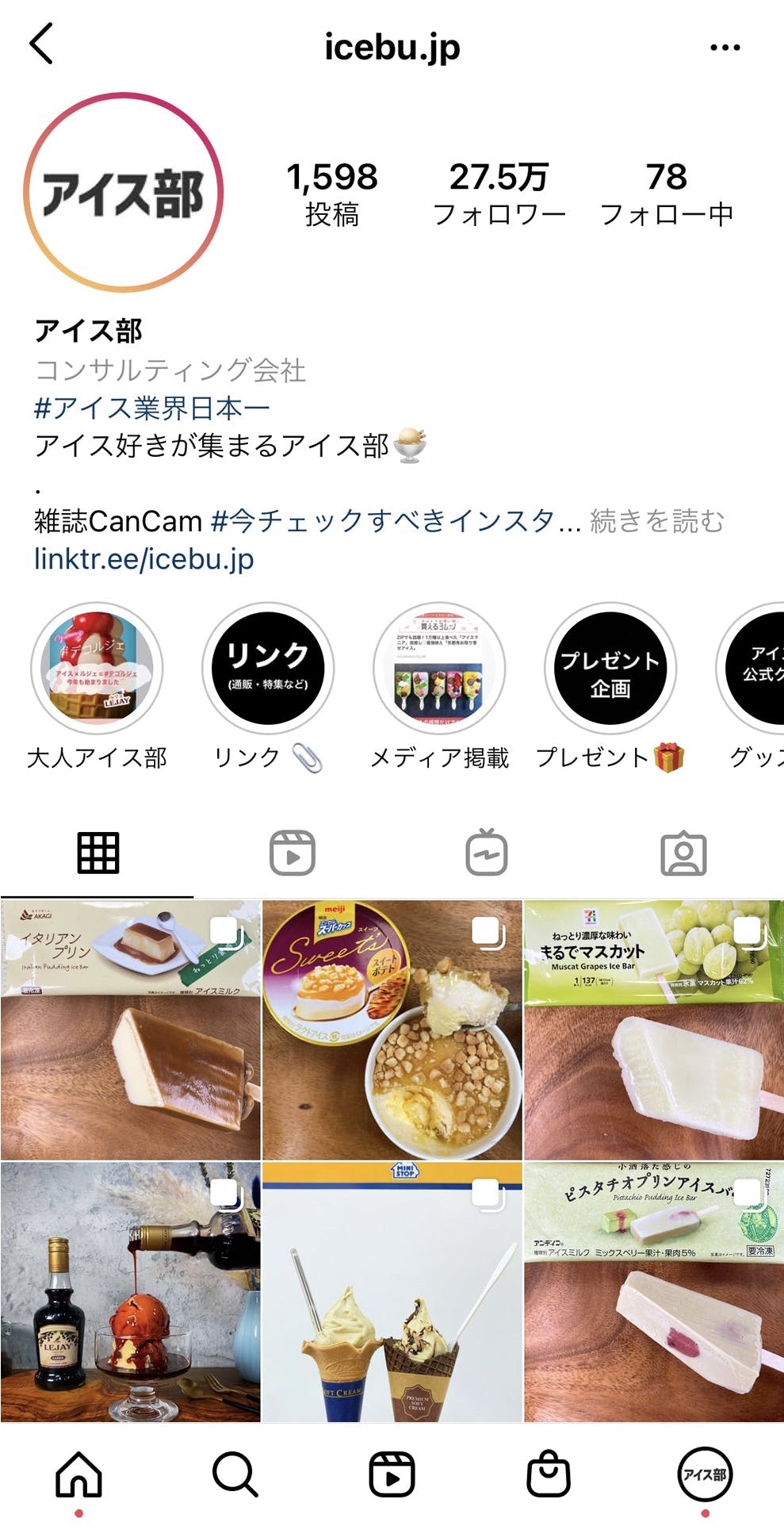784x1526 pixels.
Task: Go back with the arrow icon
Action: tap(41, 44)
